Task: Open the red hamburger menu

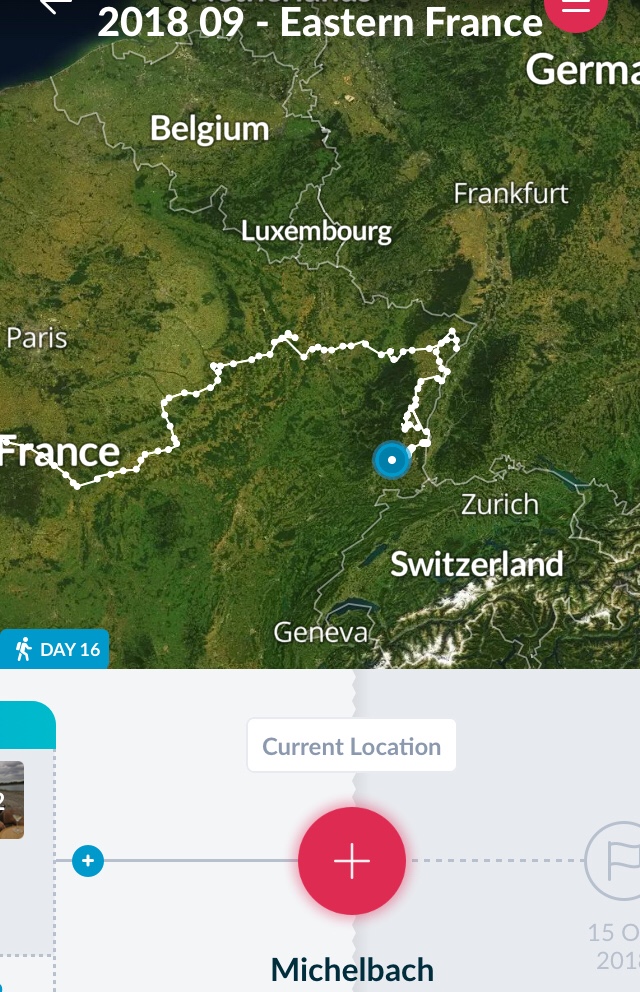Action: pyautogui.click(x=577, y=8)
